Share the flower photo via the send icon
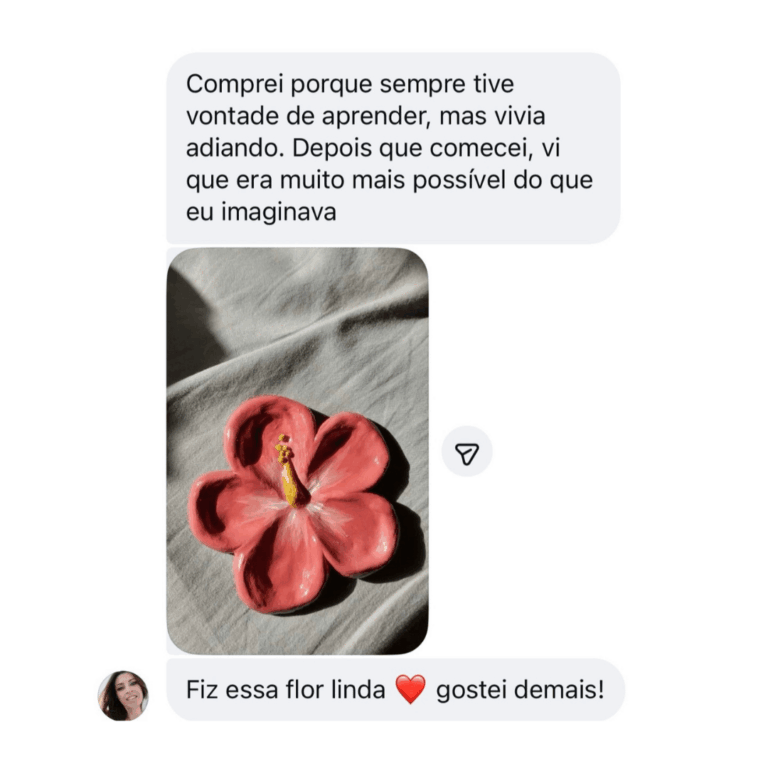 click(467, 452)
